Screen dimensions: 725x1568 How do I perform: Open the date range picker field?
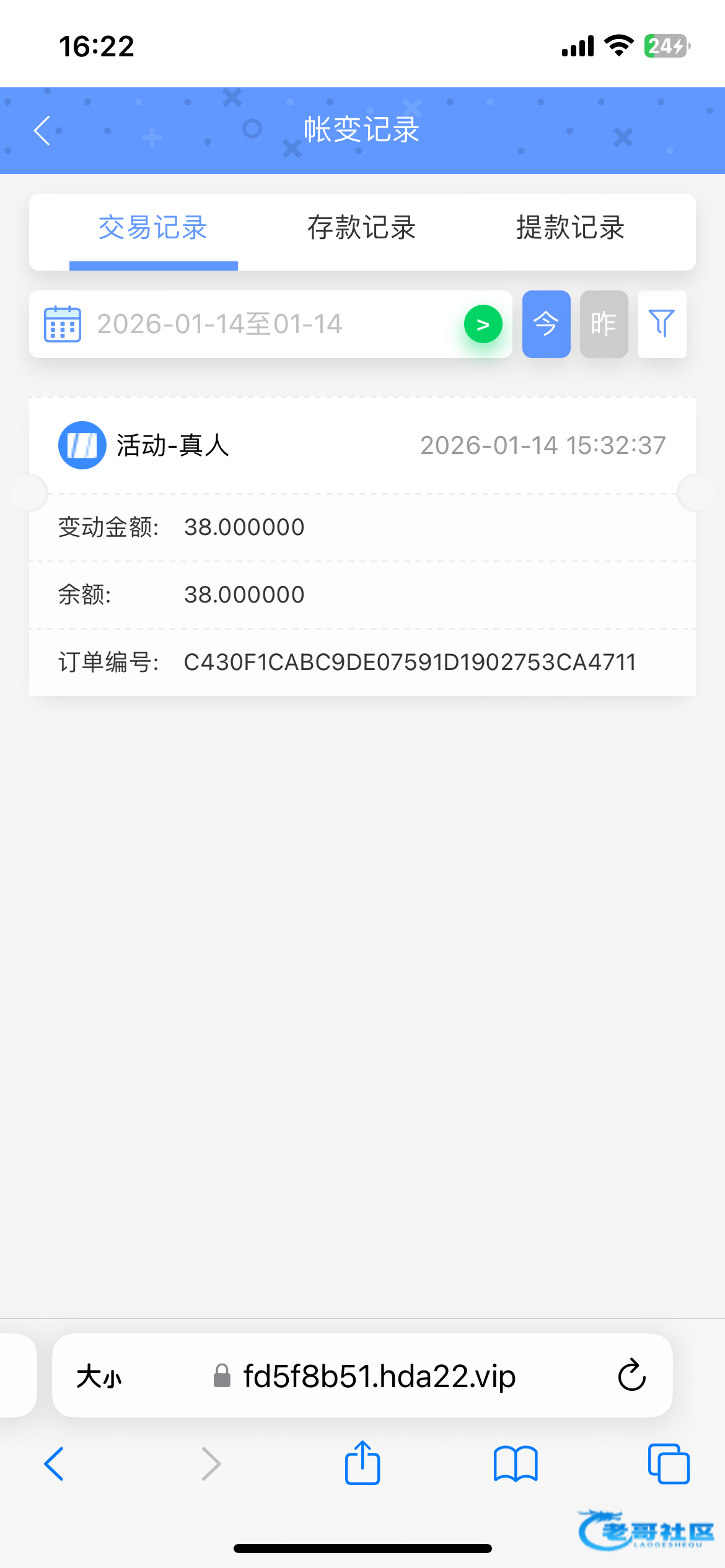click(248, 324)
